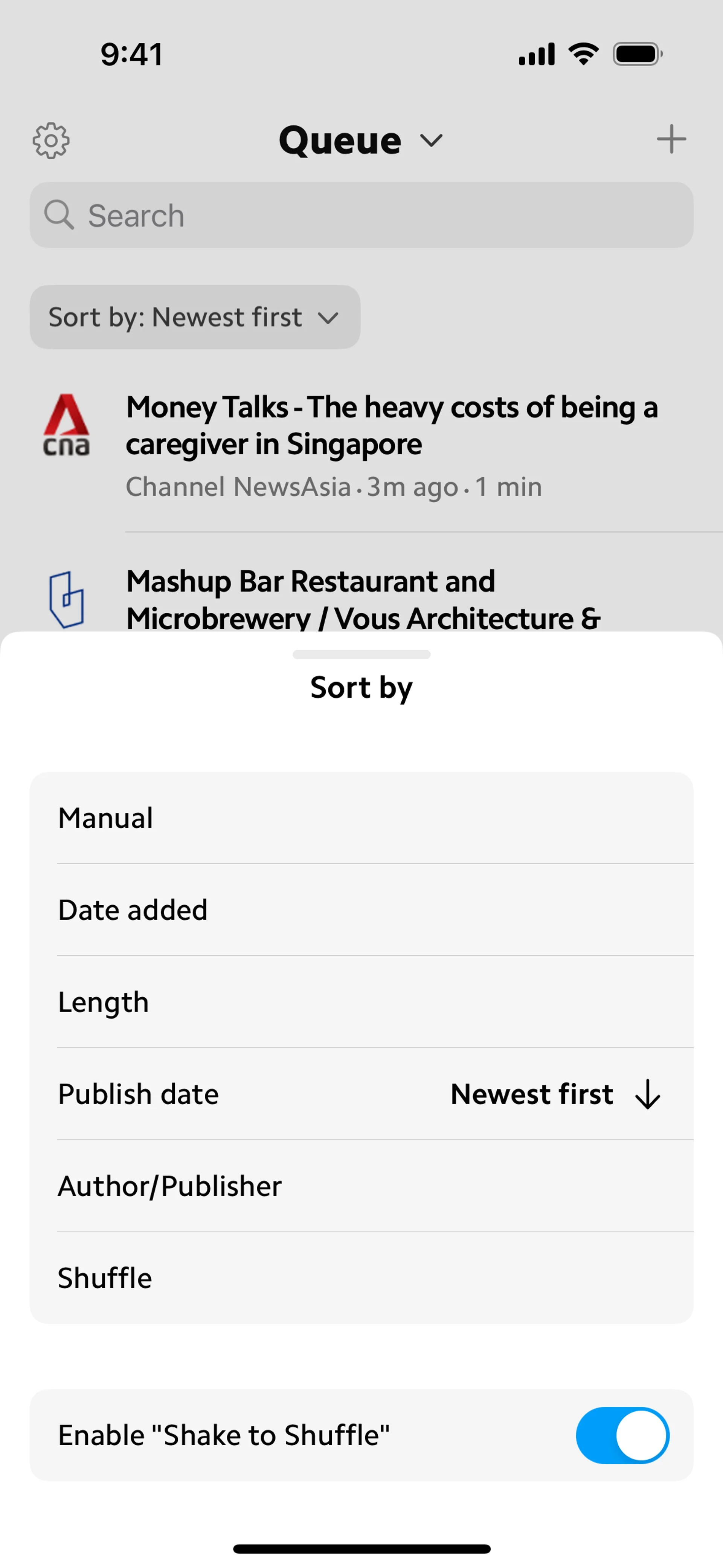Add new item with the plus icon
This screenshot has height=1568, width=723.
671,139
